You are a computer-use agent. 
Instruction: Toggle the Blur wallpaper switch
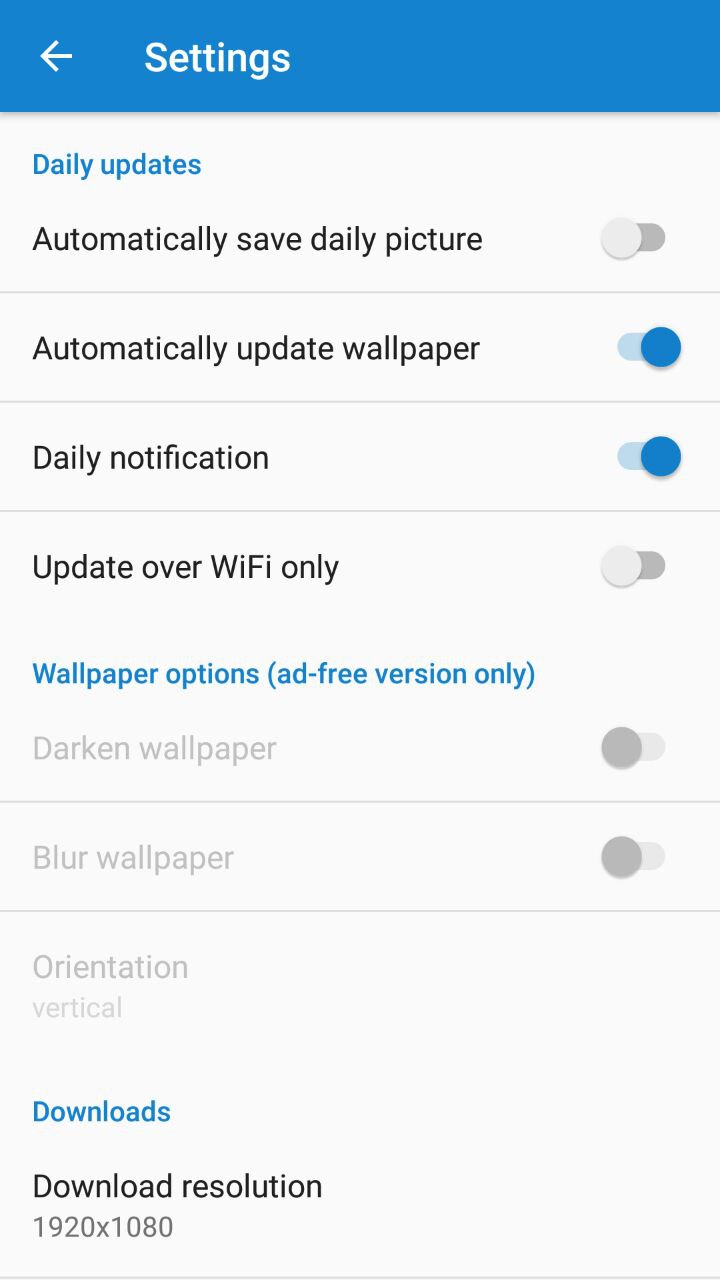(634, 857)
